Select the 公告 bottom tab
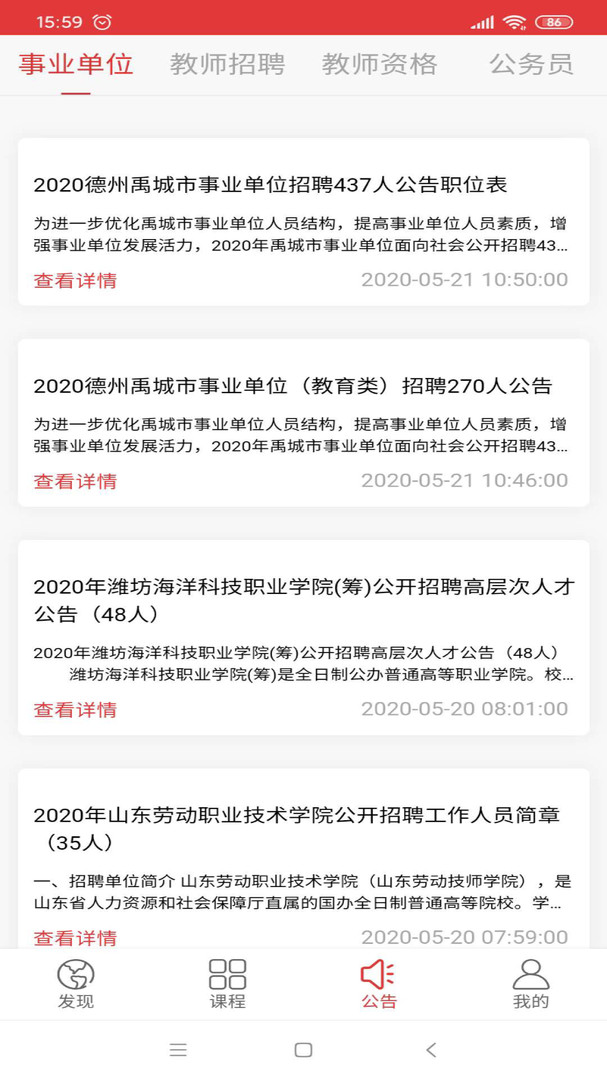The image size is (607, 1080). [x=379, y=984]
